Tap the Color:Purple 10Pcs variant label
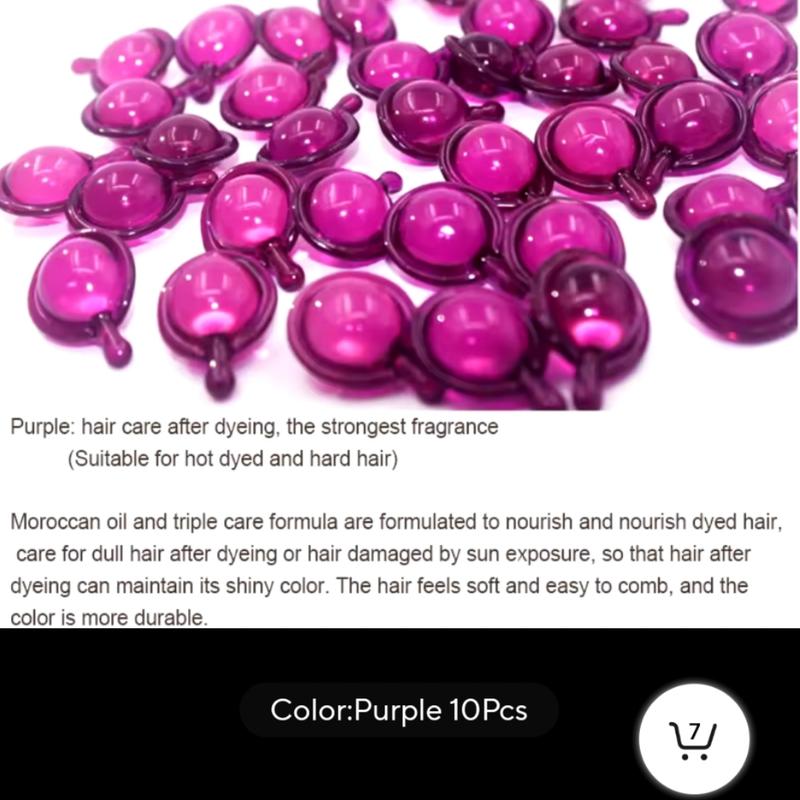 [x=399, y=711]
